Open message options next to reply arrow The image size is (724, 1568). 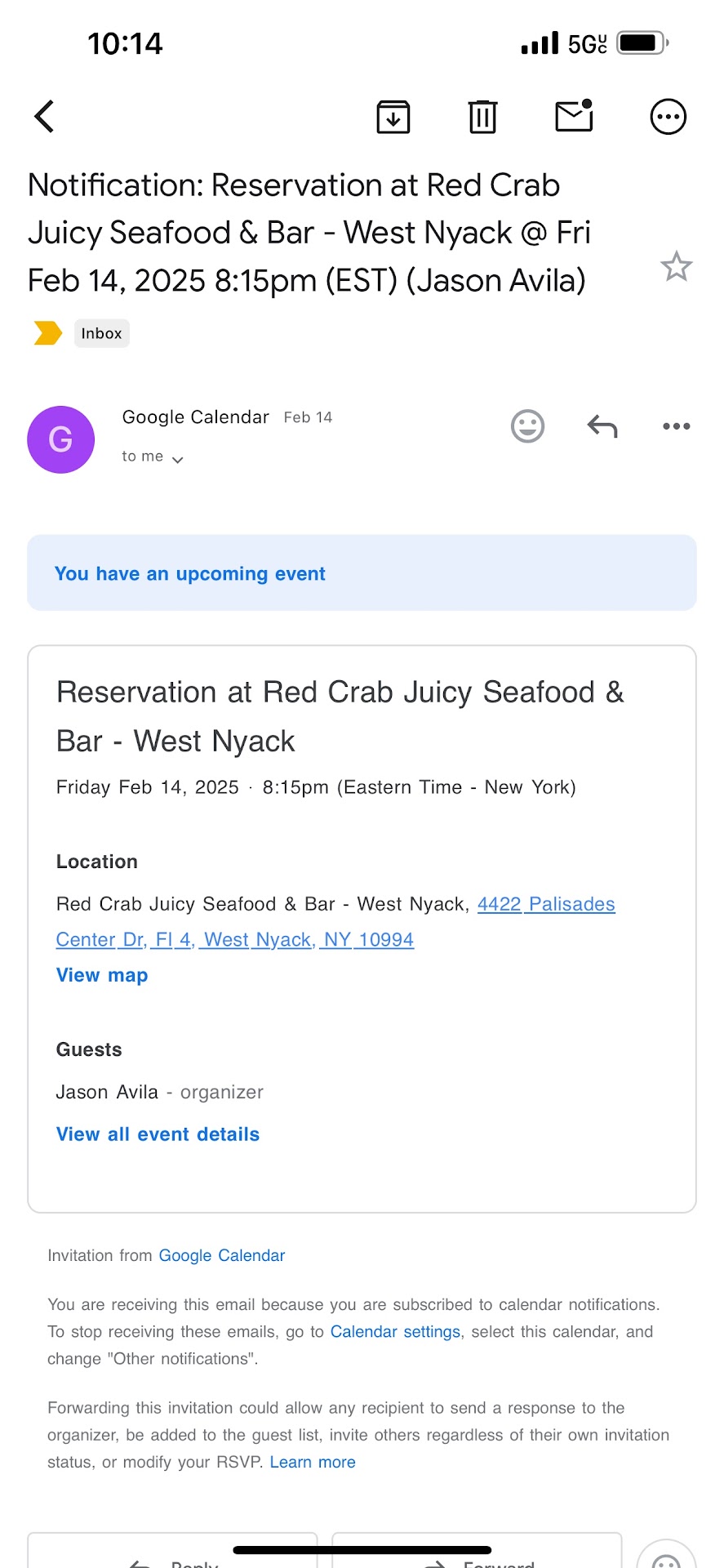(x=676, y=426)
